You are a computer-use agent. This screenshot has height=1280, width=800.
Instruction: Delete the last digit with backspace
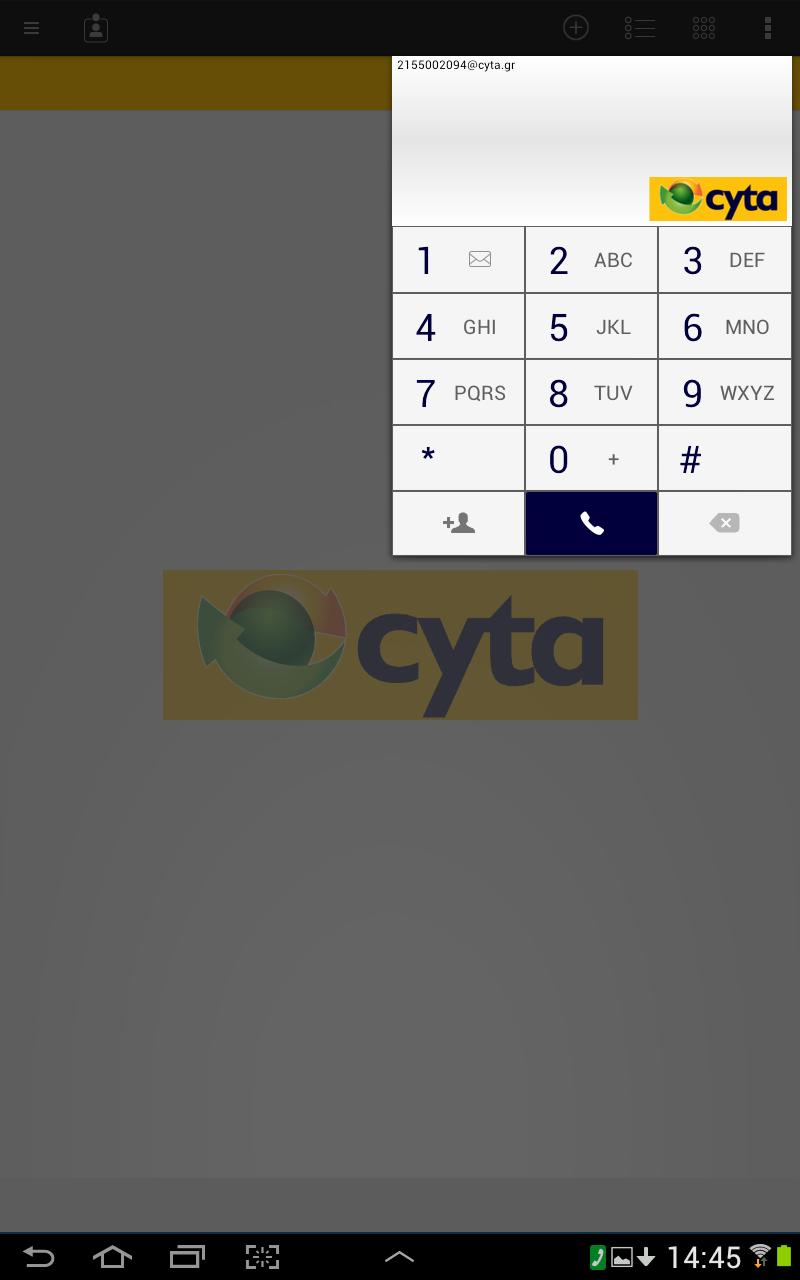tap(724, 523)
